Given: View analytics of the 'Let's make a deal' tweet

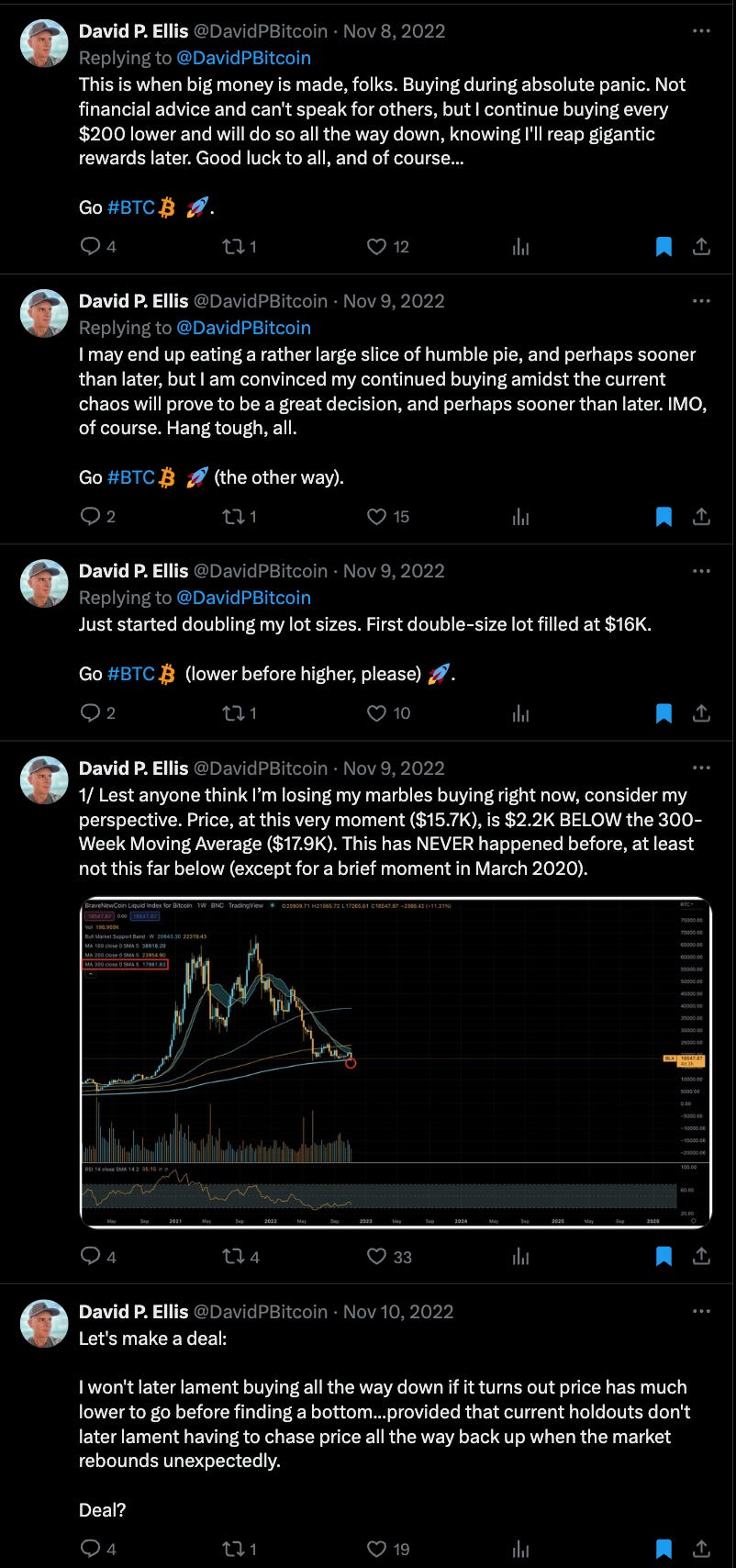Looking at the screenshot, I should pyautogui.click(x=521, y=1549).
